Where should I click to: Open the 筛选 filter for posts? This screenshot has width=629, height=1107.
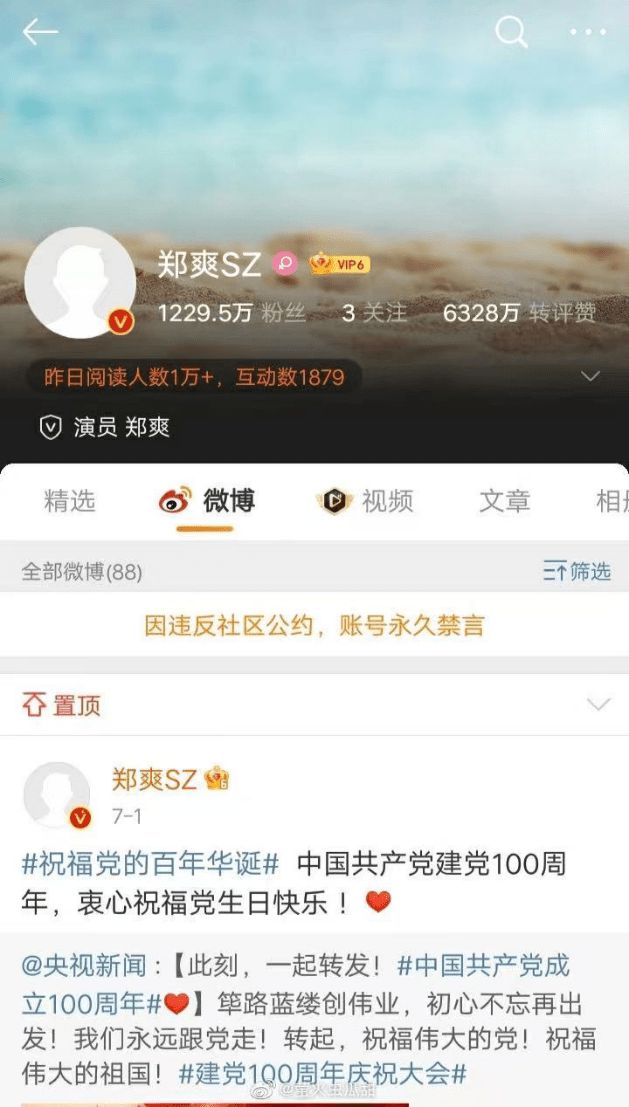click(576, 570)
